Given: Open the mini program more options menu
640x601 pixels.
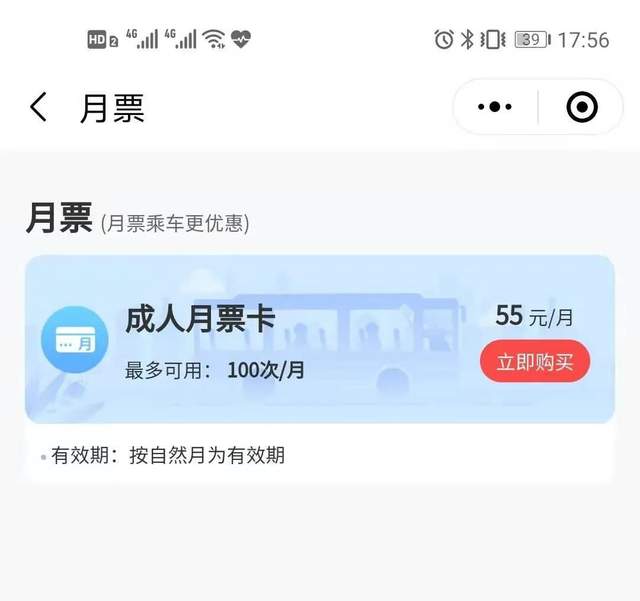Looking at the screenshot, I should (x=495, y=107).
